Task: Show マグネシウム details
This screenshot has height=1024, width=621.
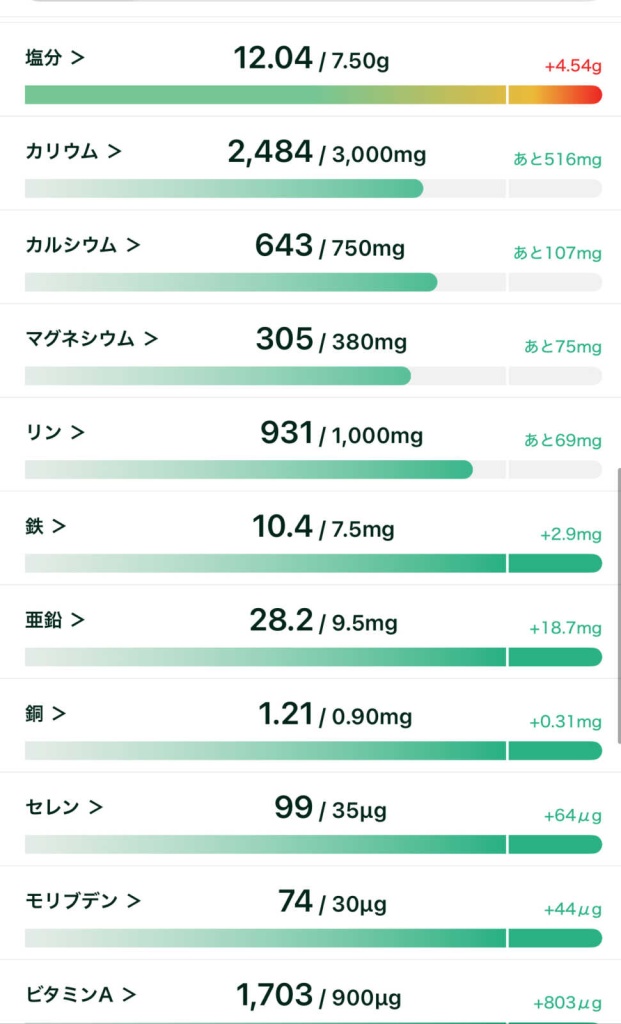Action: (x=91, y=339)
